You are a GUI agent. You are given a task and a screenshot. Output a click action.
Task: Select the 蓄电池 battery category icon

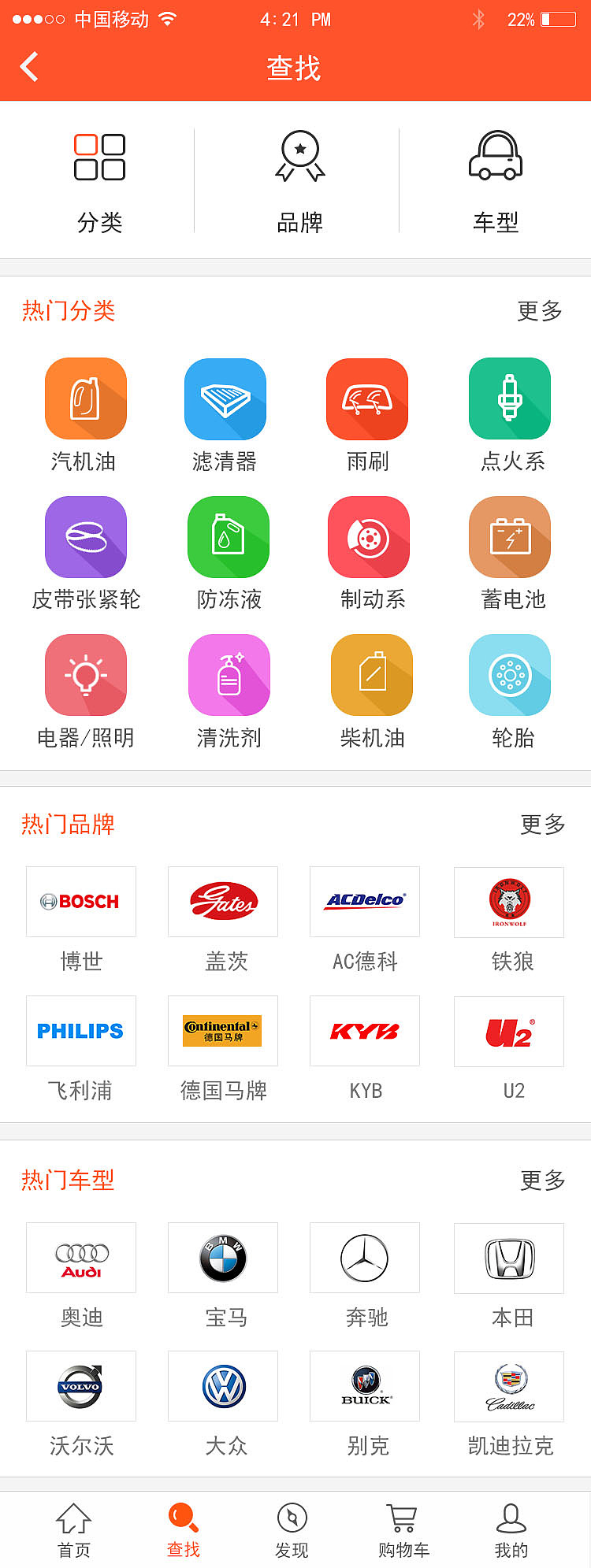point(509,537)
